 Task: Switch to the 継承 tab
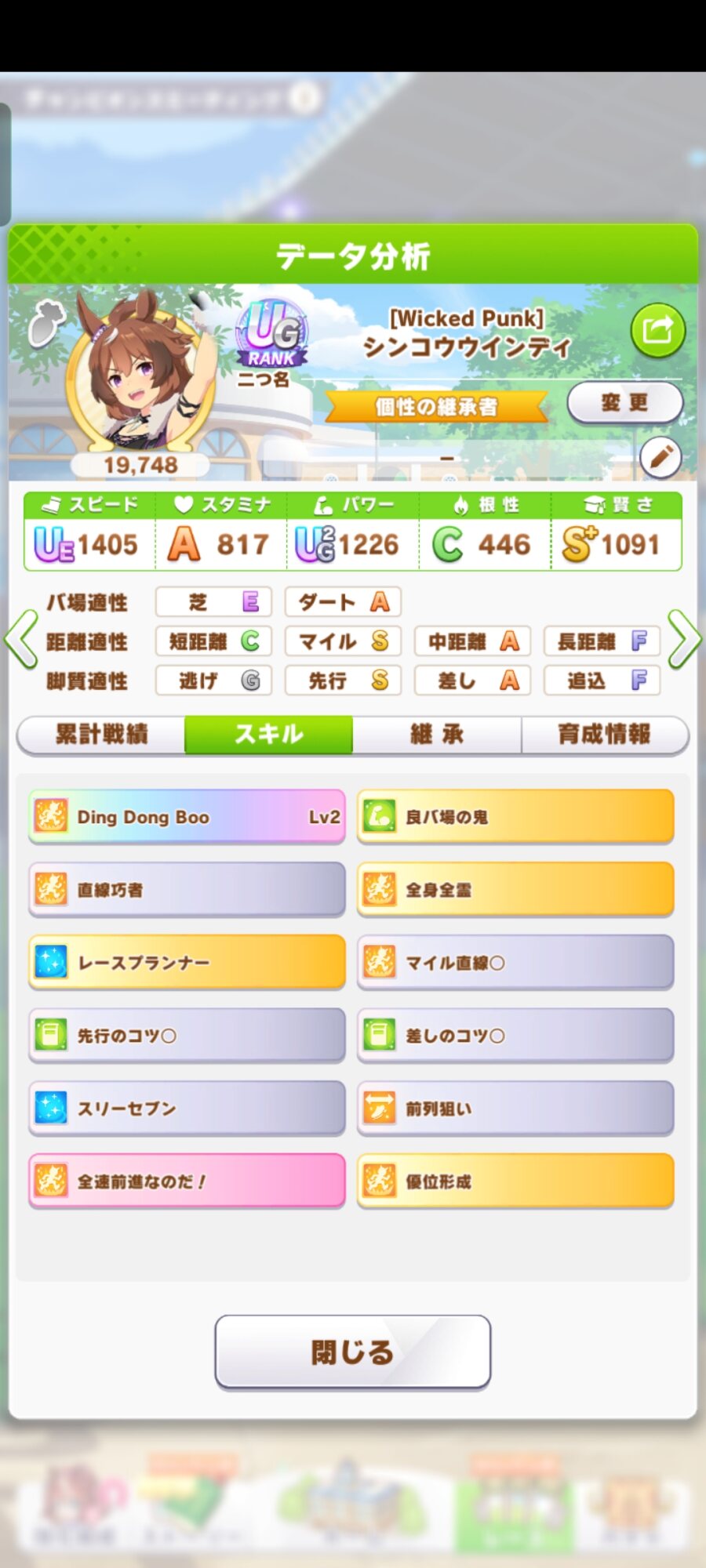[x=437, y=735]
